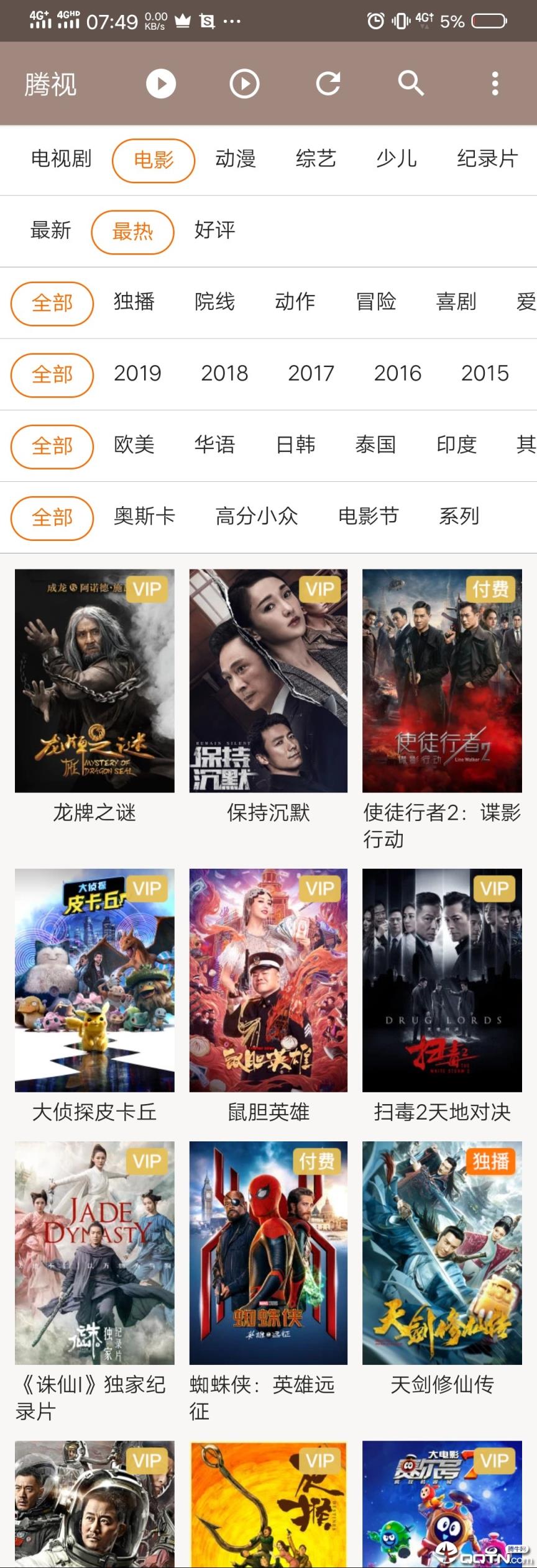Tap the filled play icon in app bar
This screenshot has height=1568, width=537.
tap(161, 84)
